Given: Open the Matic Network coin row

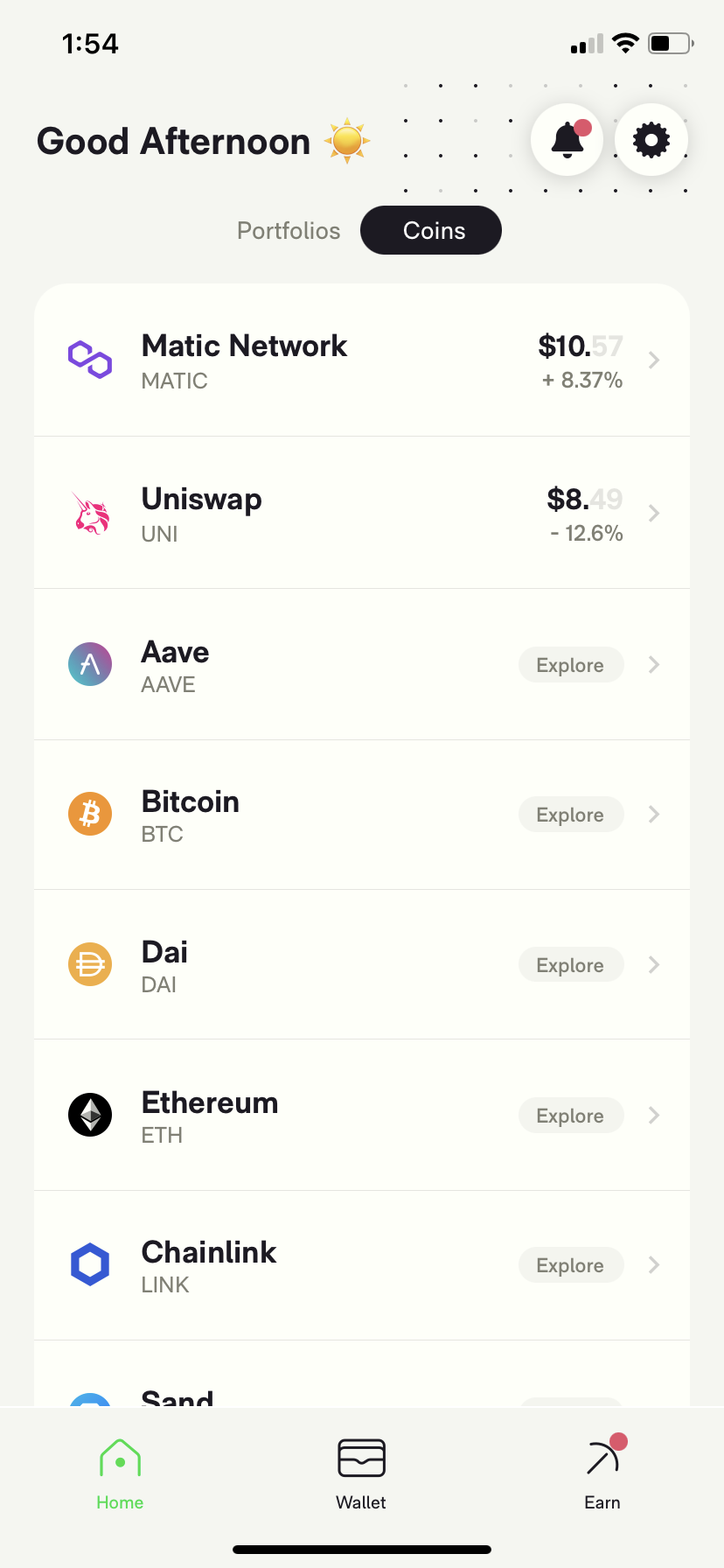Looking at the screenshot, I should tap(361, 360).
